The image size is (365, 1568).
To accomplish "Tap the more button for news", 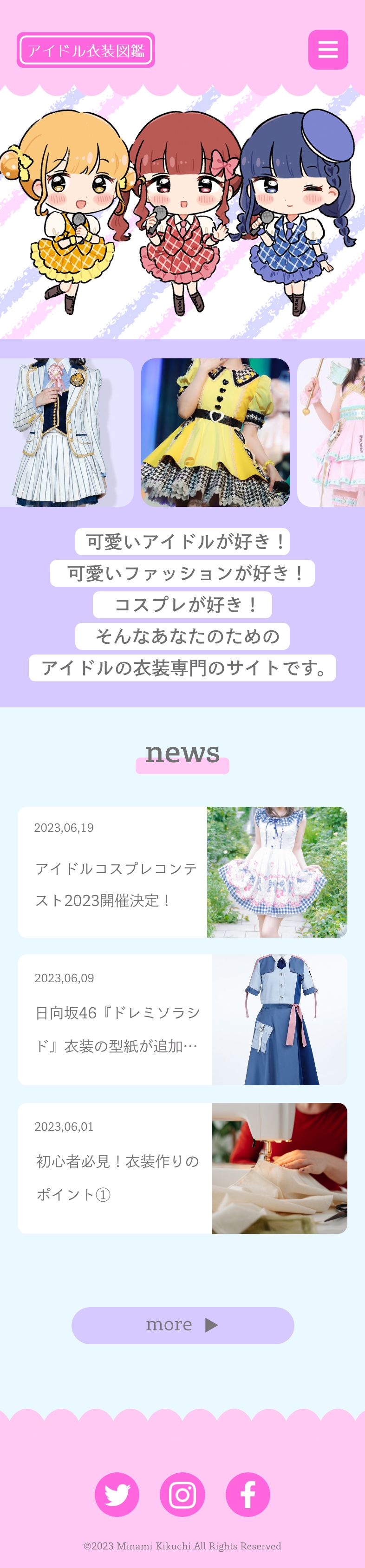I will [x=182, y=1325].
